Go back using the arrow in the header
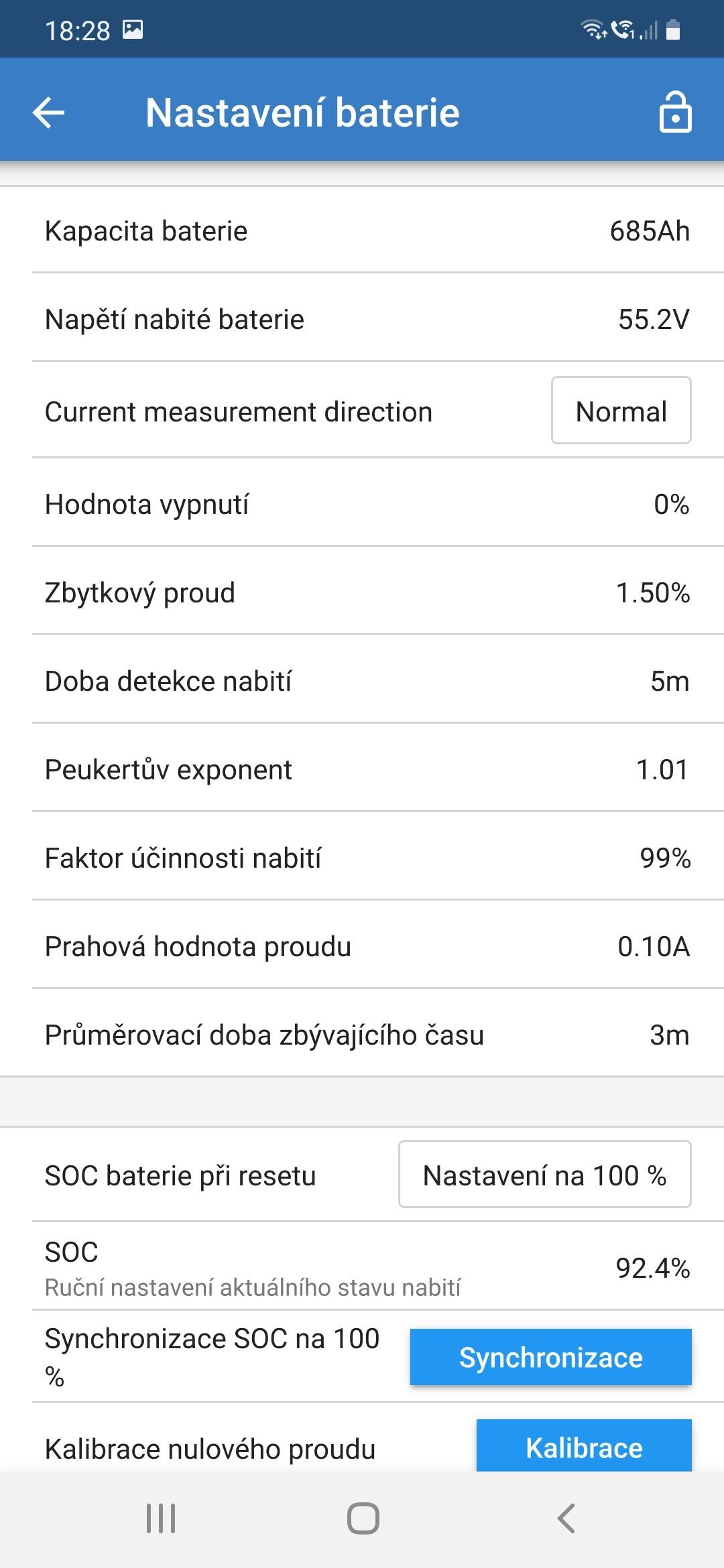Screen dimensions: 724x1568 pyautogui.click(x=49, y=112)
